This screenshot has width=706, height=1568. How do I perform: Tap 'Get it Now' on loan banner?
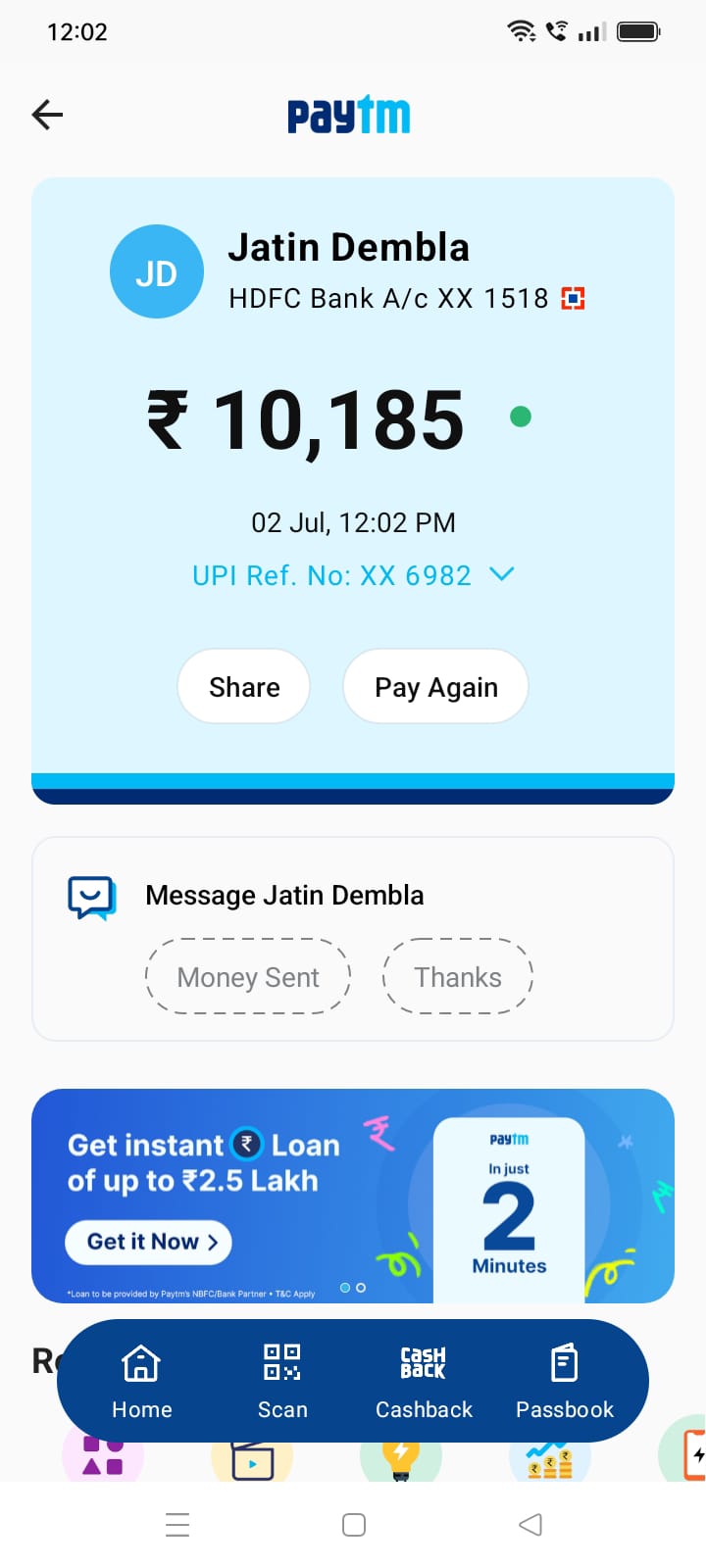[x=149, y=1242]
